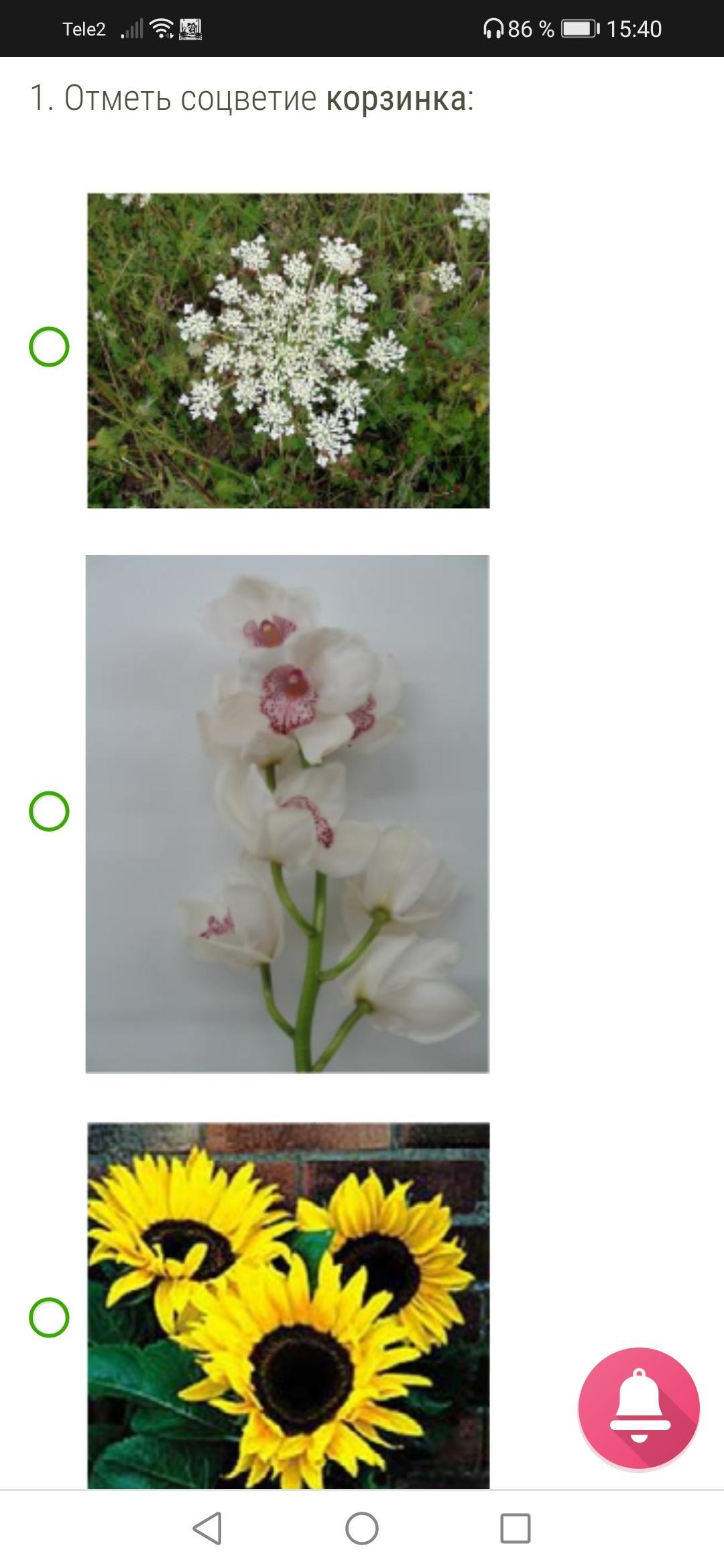Select the white orchid radio option
724x1568 pixels.
point(49,811)
